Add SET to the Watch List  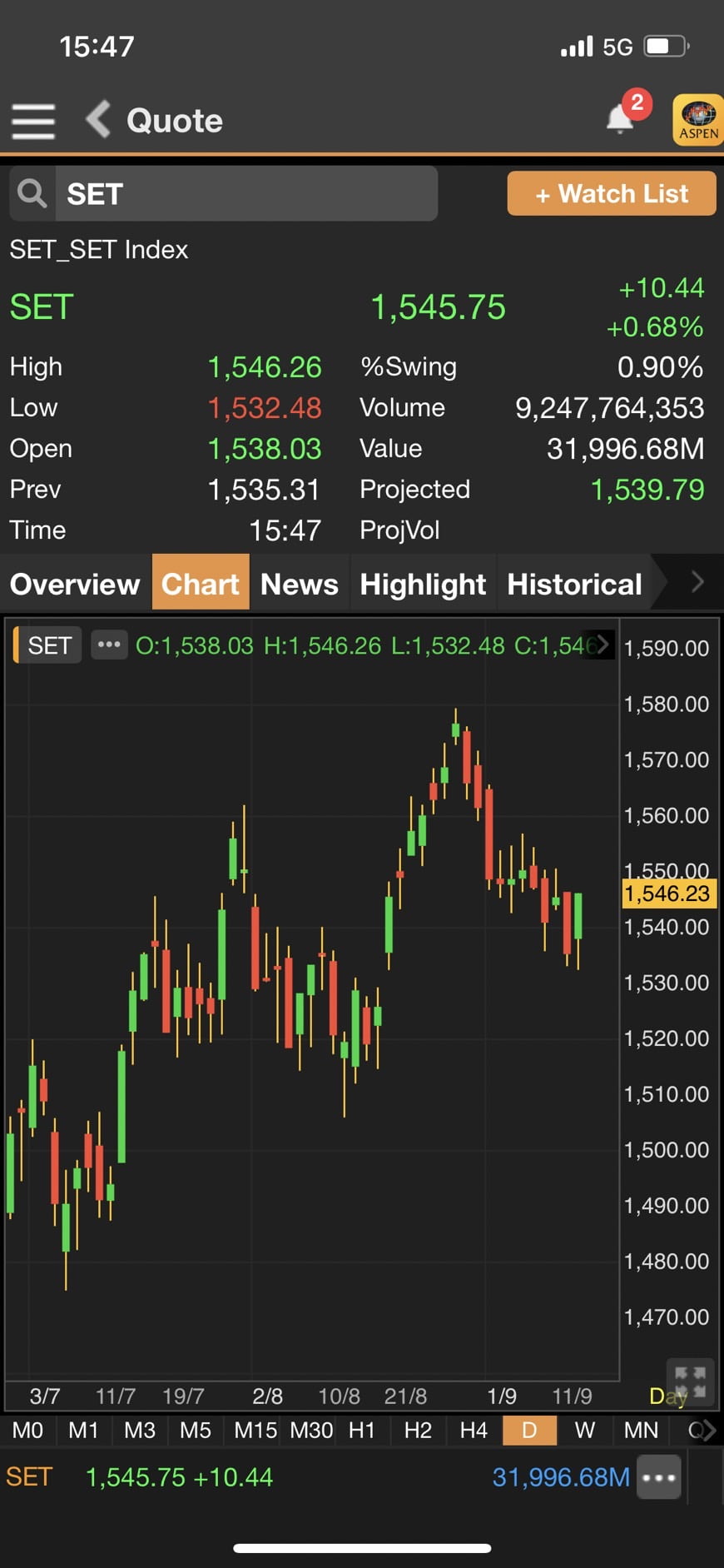point(612,194)
